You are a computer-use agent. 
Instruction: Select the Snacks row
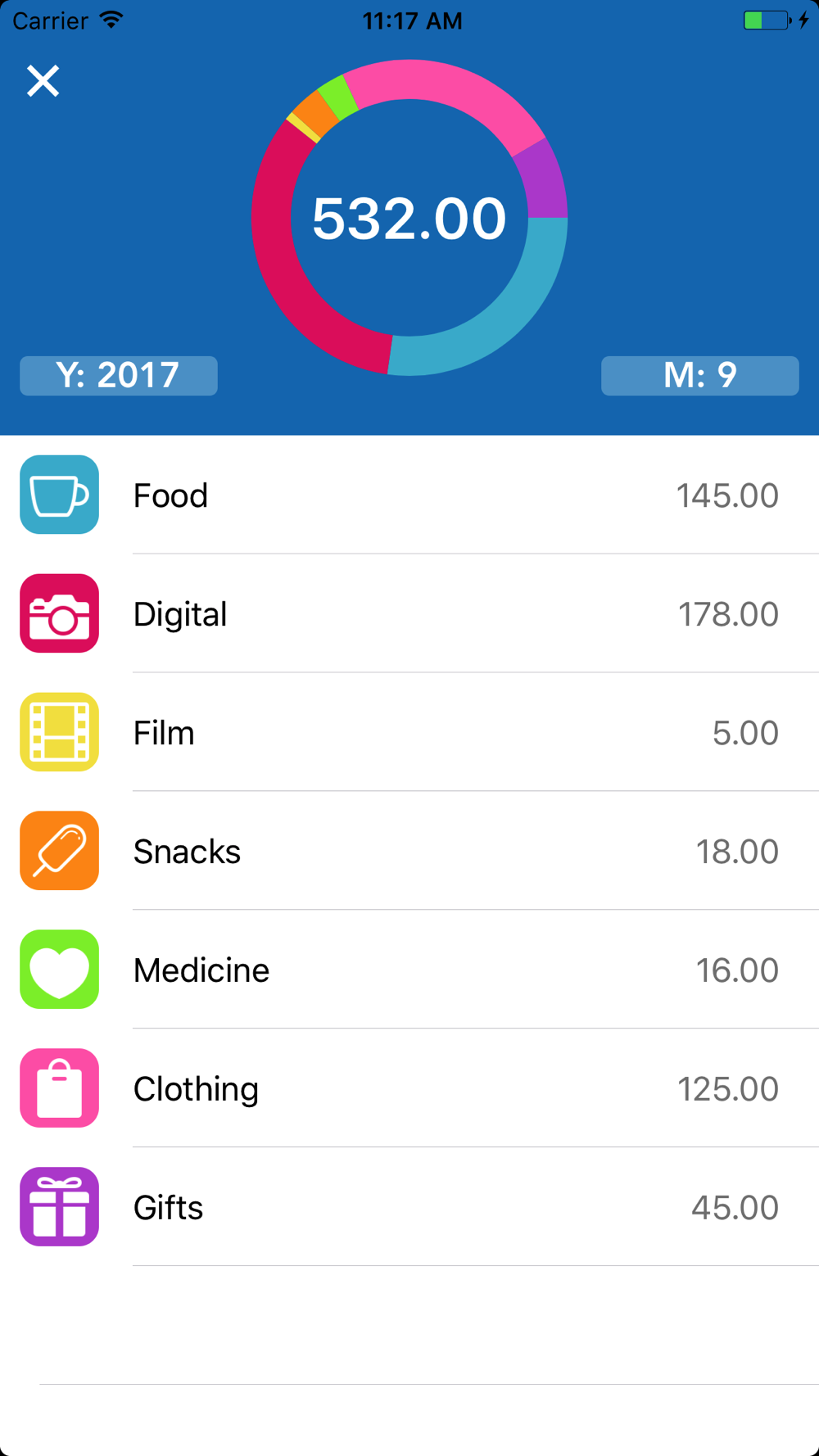pyautogui.click(x=409, y=851)
